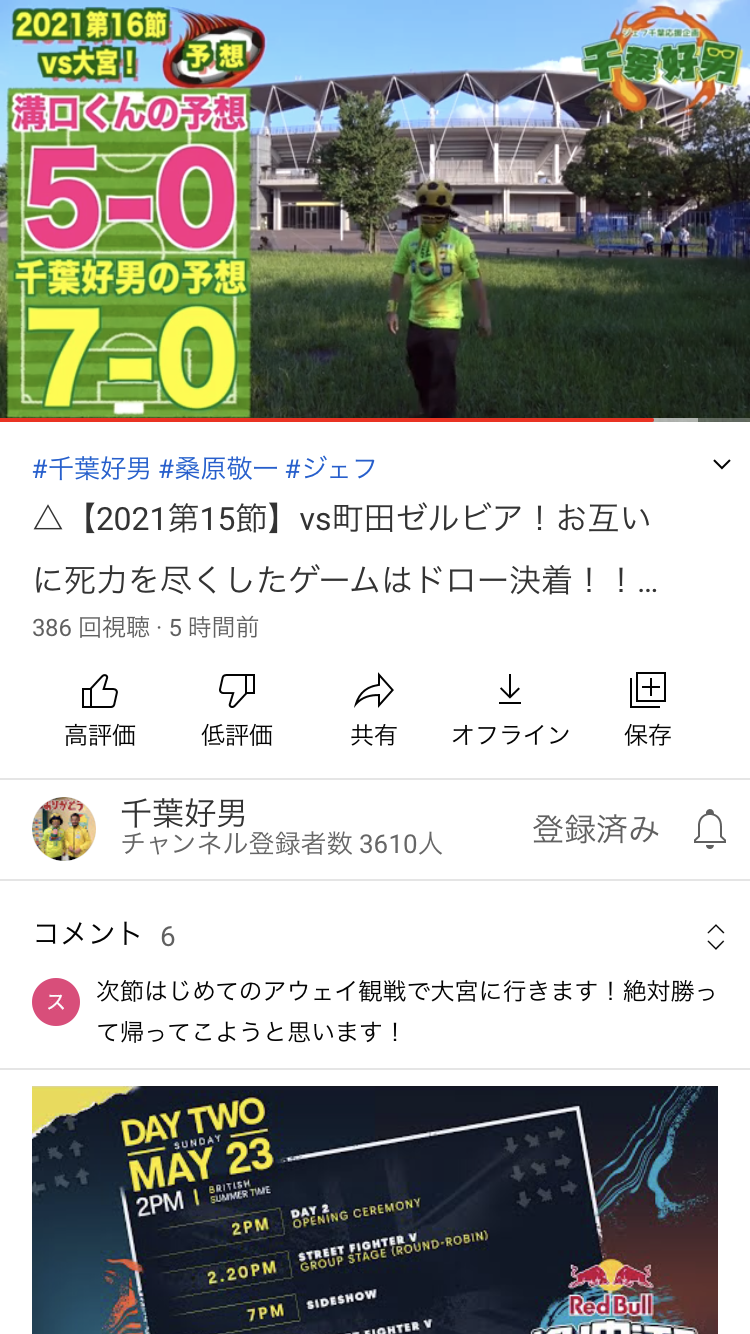Open the channel notification bell
Viewport: 750px width, 1334px height.
pos(710,829)
